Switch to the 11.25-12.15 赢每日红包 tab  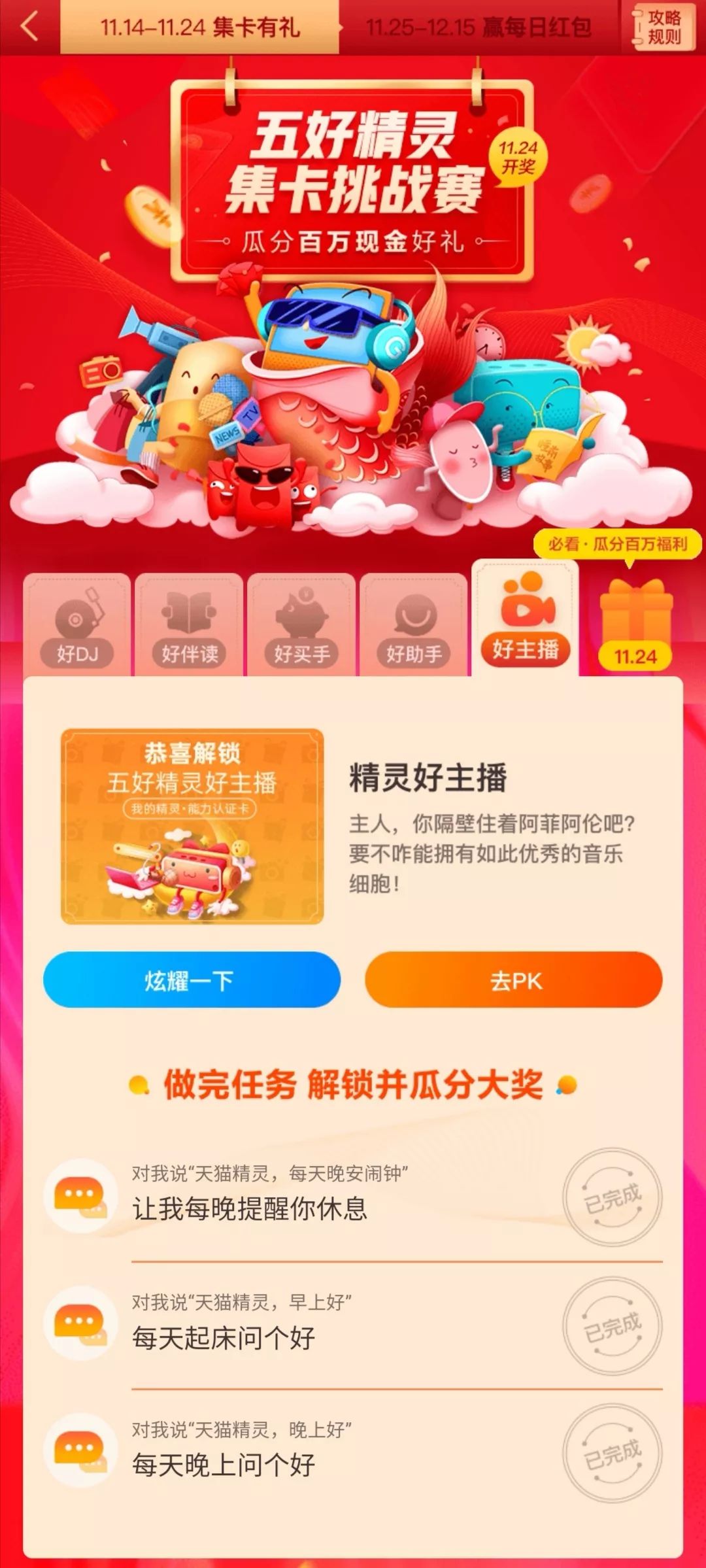479,27
